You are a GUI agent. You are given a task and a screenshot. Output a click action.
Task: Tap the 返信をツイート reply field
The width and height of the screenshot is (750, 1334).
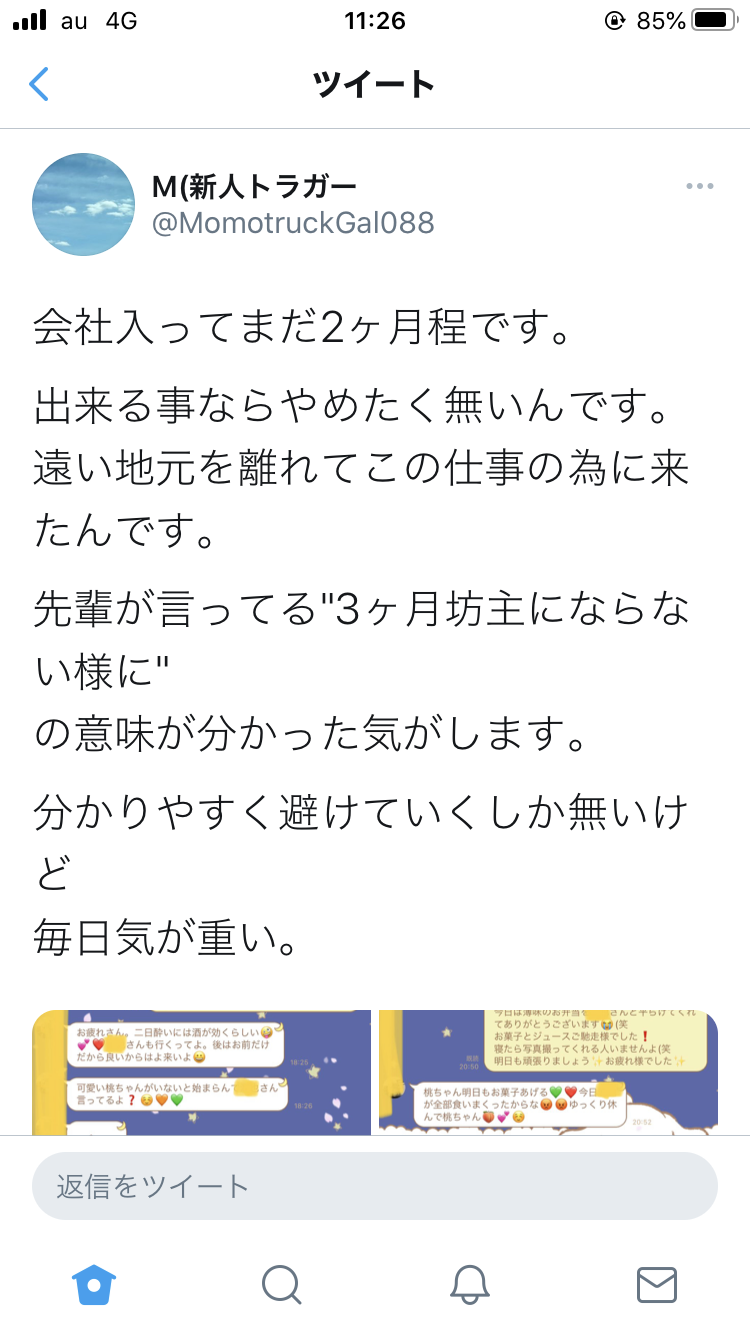tap(375, 1186)
